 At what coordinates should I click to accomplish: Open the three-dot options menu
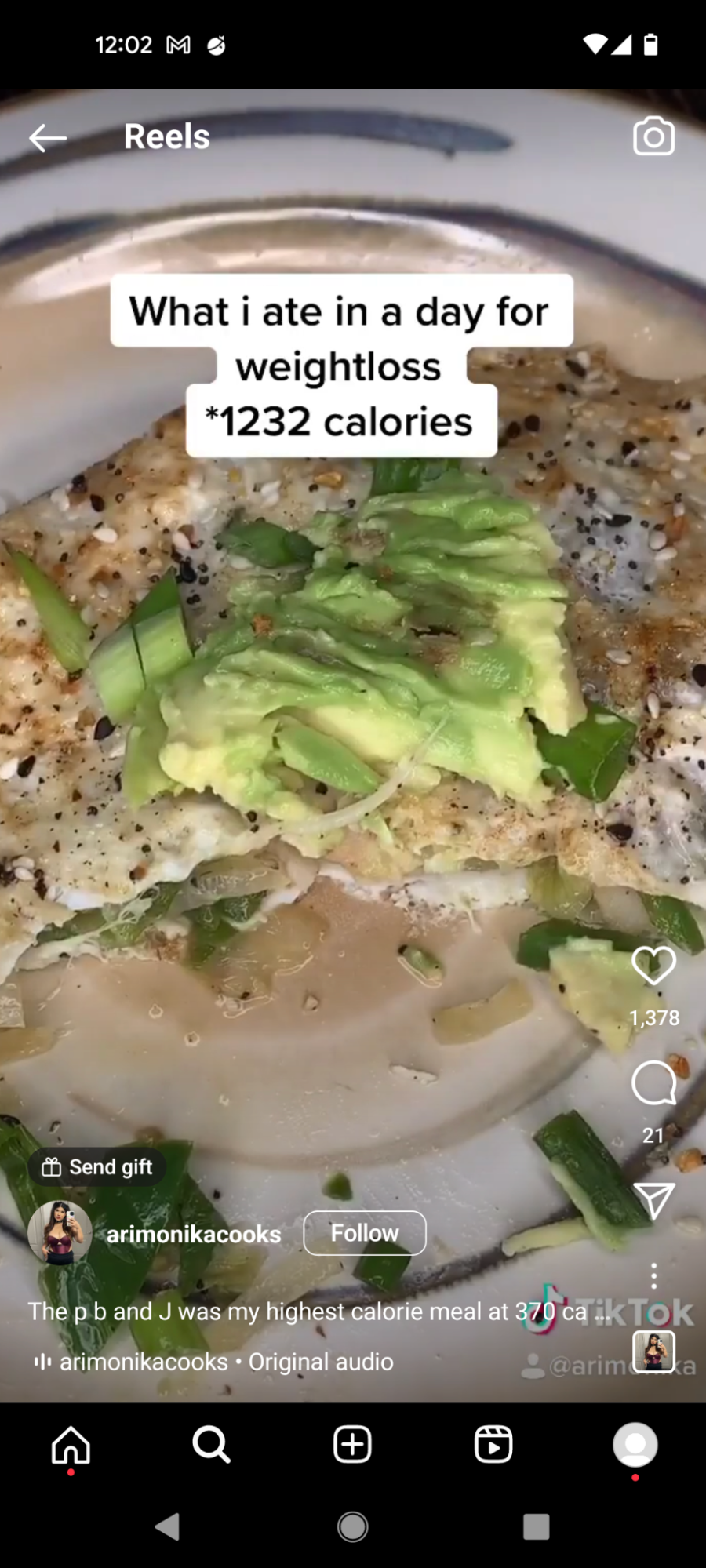coord(653,1276)
